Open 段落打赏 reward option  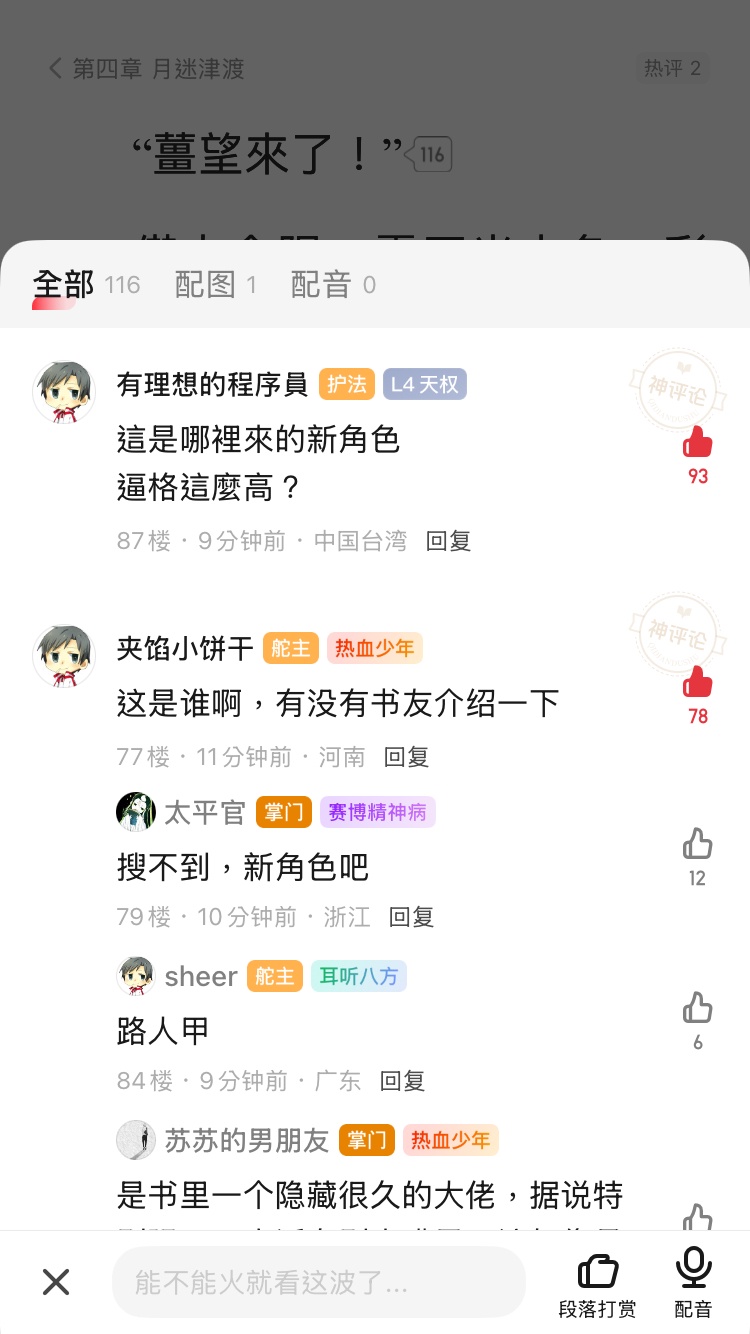click(x=597, y=1284)
